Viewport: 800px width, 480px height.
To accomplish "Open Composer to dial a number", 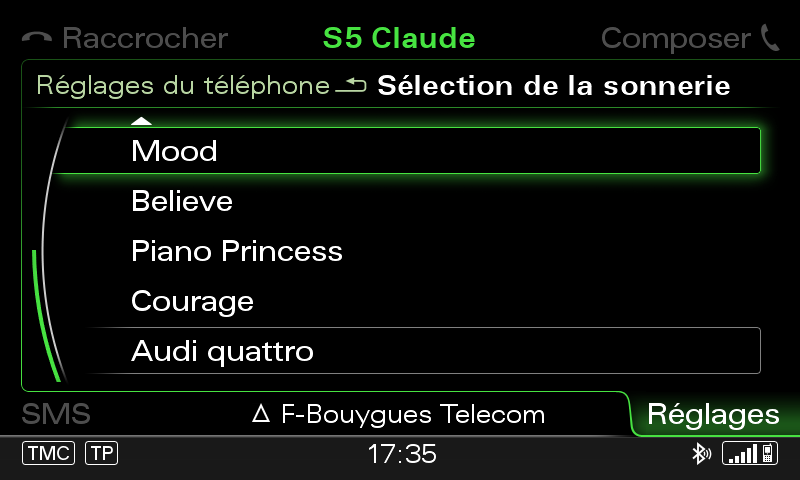I will (x=690, y=39).
